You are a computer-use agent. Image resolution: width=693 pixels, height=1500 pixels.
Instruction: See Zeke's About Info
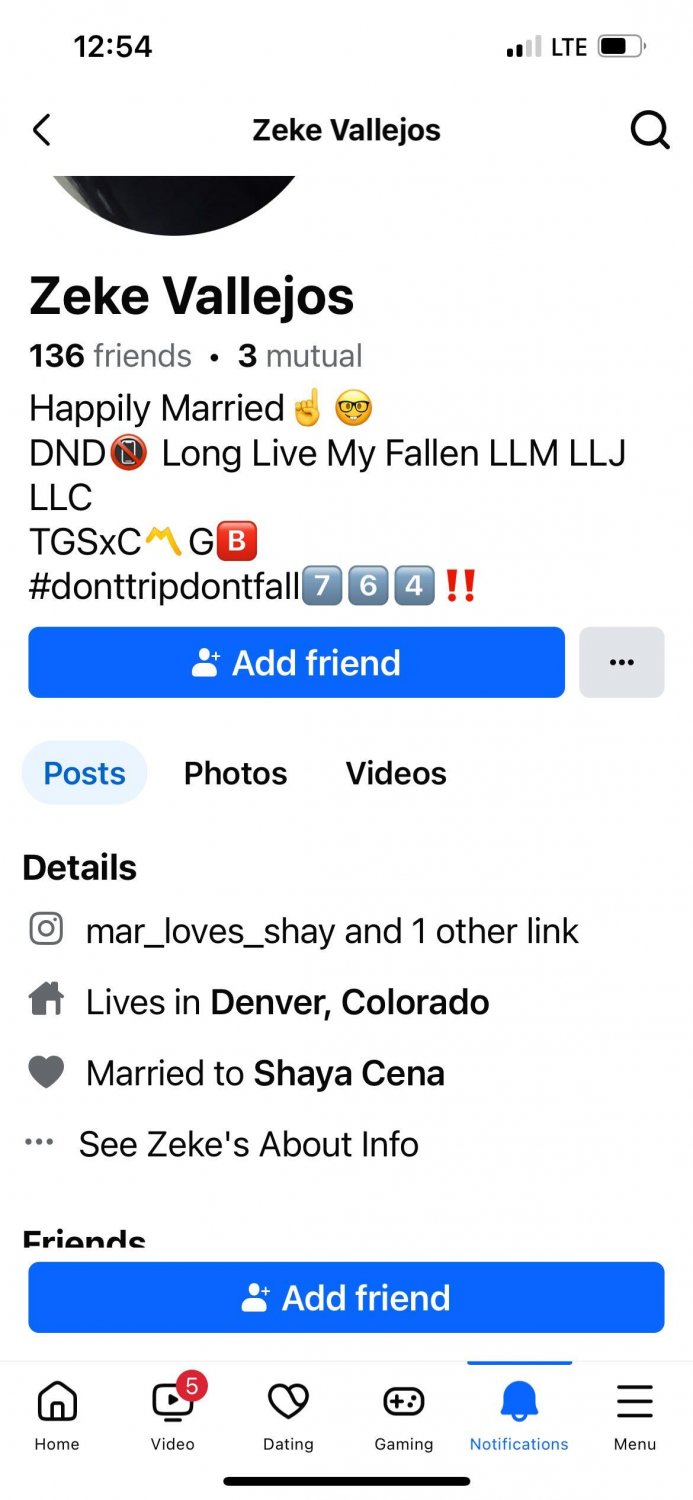tap(248, 1144)
